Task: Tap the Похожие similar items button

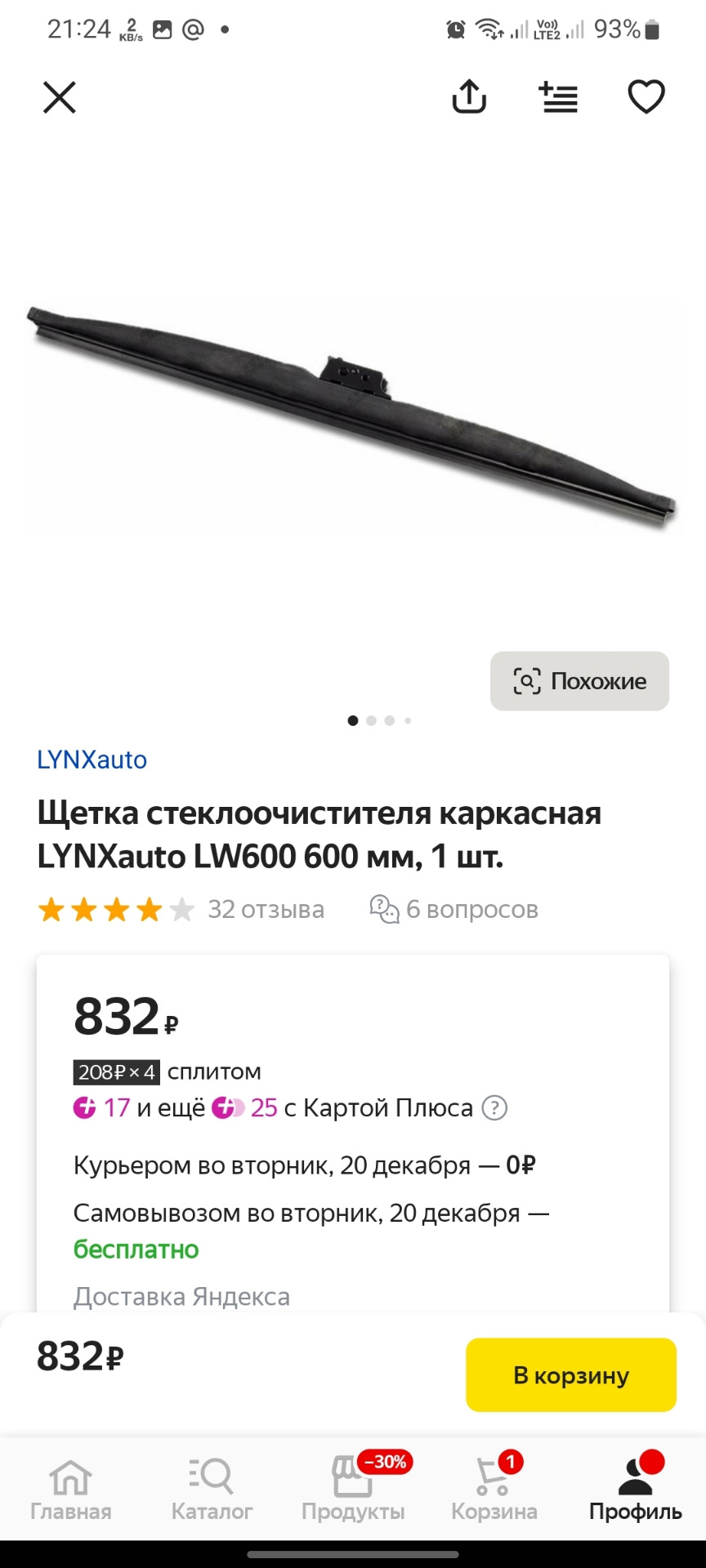Action: 579,681
